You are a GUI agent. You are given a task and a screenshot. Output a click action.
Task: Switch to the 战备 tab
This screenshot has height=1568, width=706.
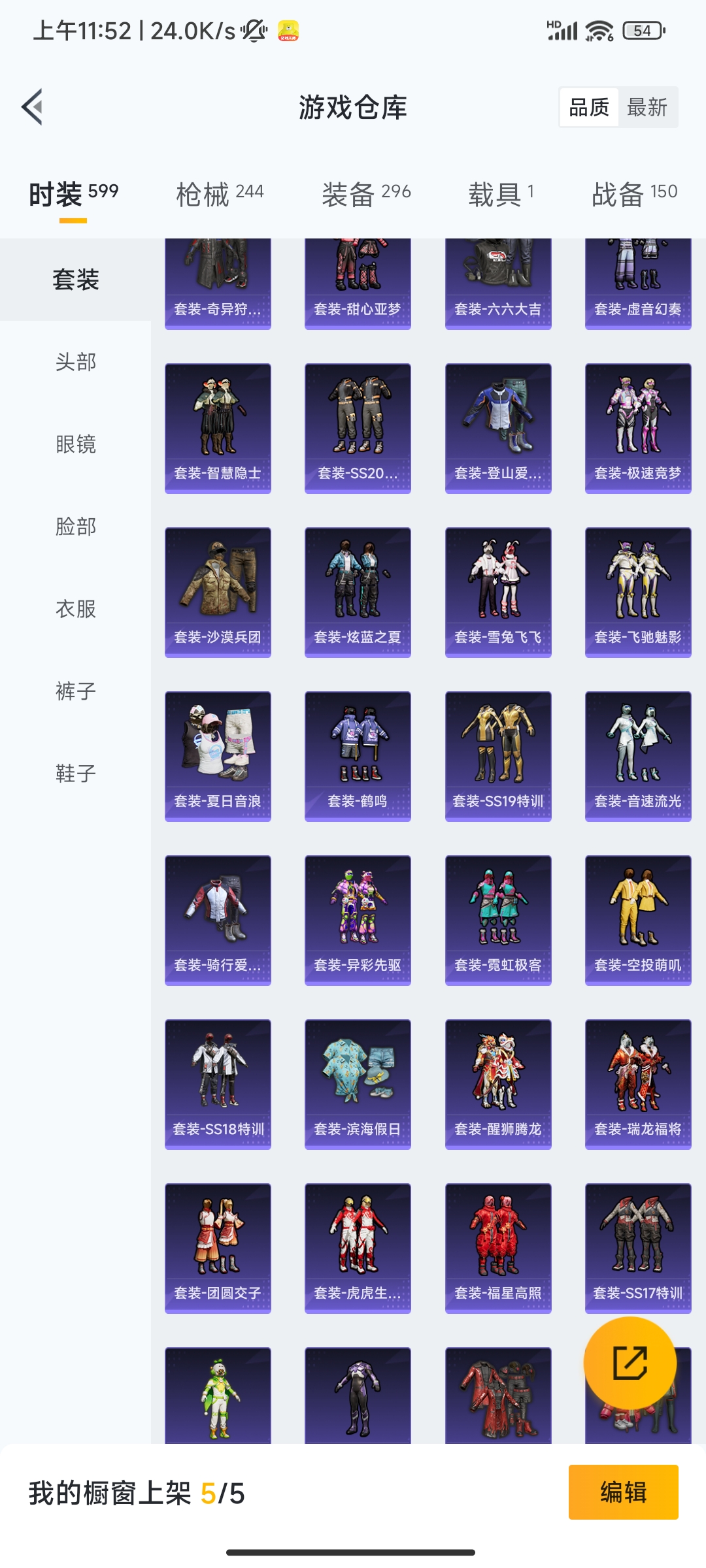(634, 194)
